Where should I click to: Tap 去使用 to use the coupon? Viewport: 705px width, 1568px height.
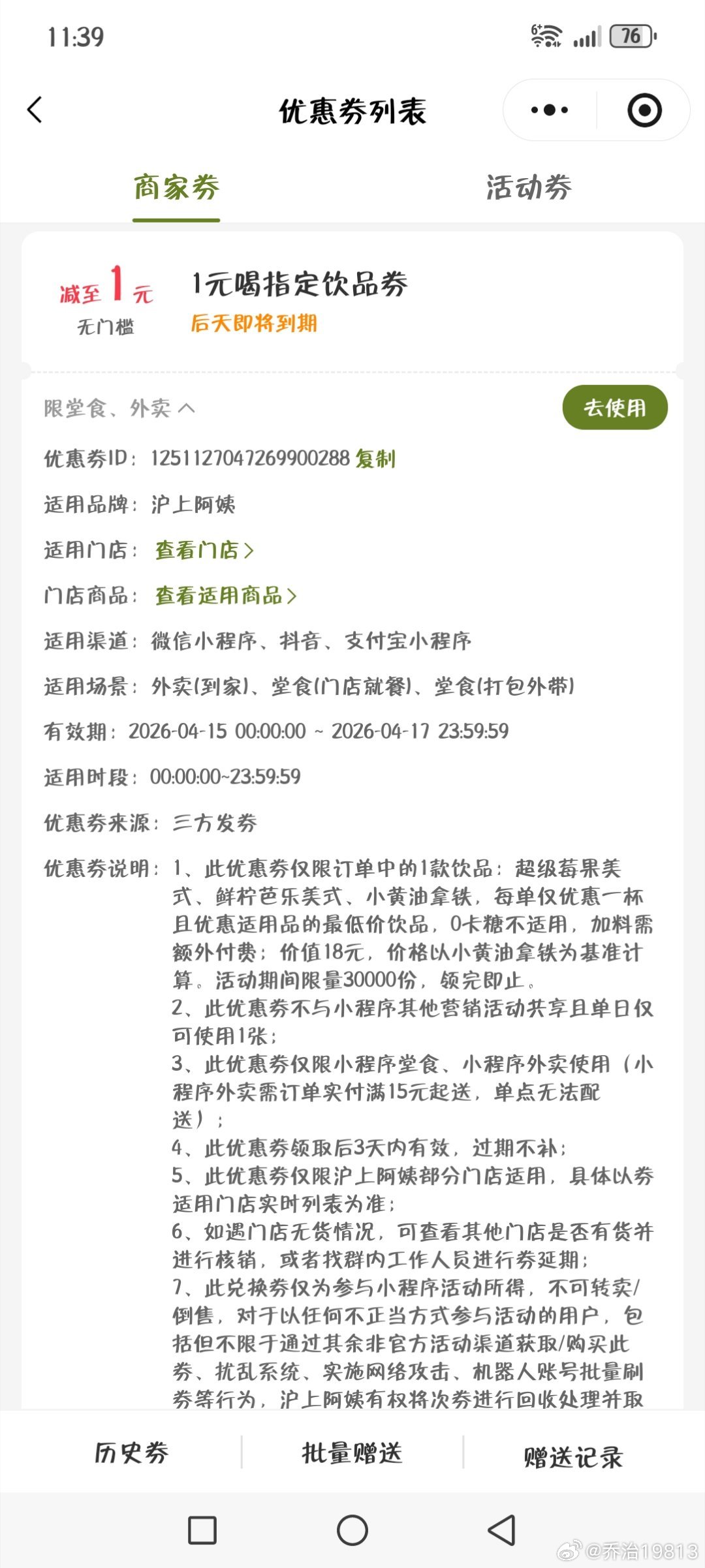(x=614, y=408)
